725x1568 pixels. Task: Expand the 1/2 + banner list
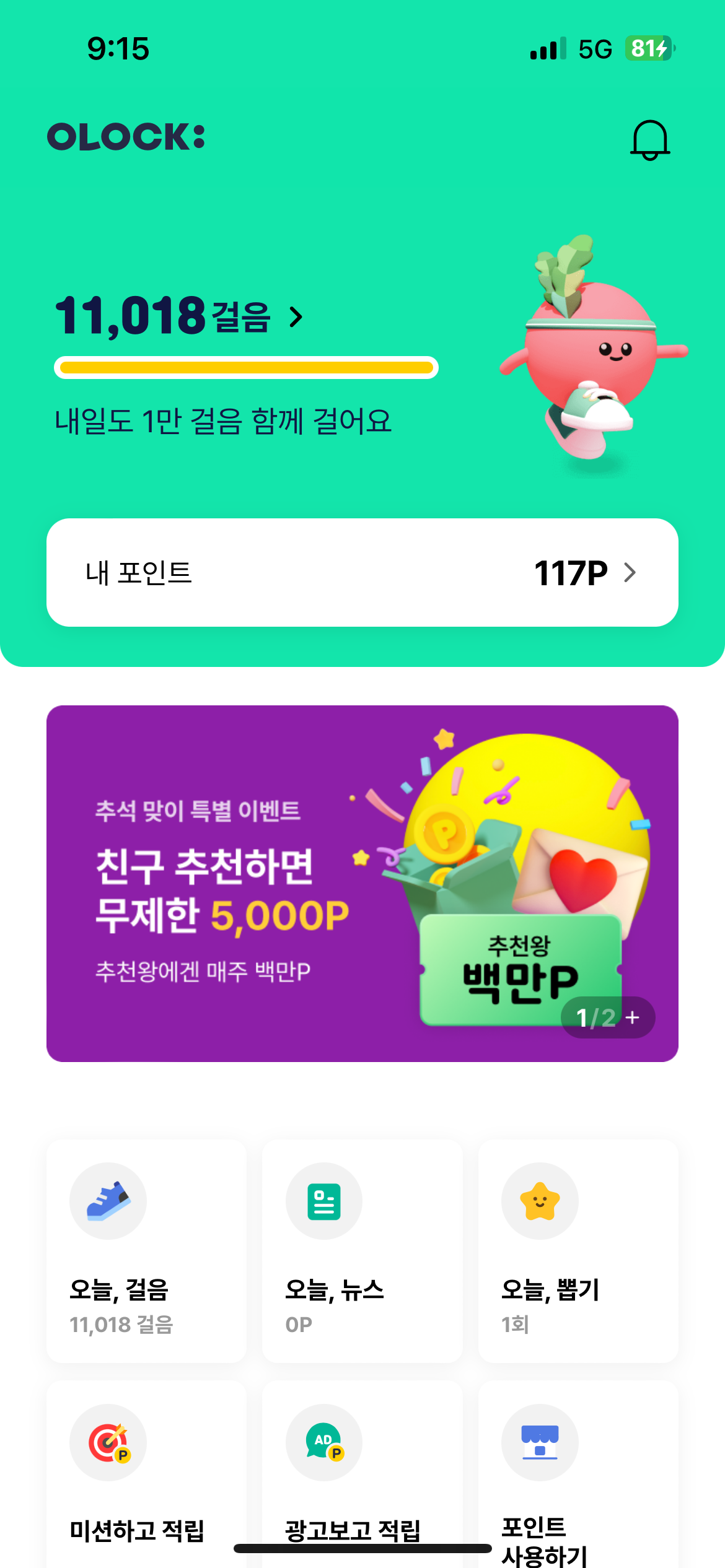(x=608, y=1017)
